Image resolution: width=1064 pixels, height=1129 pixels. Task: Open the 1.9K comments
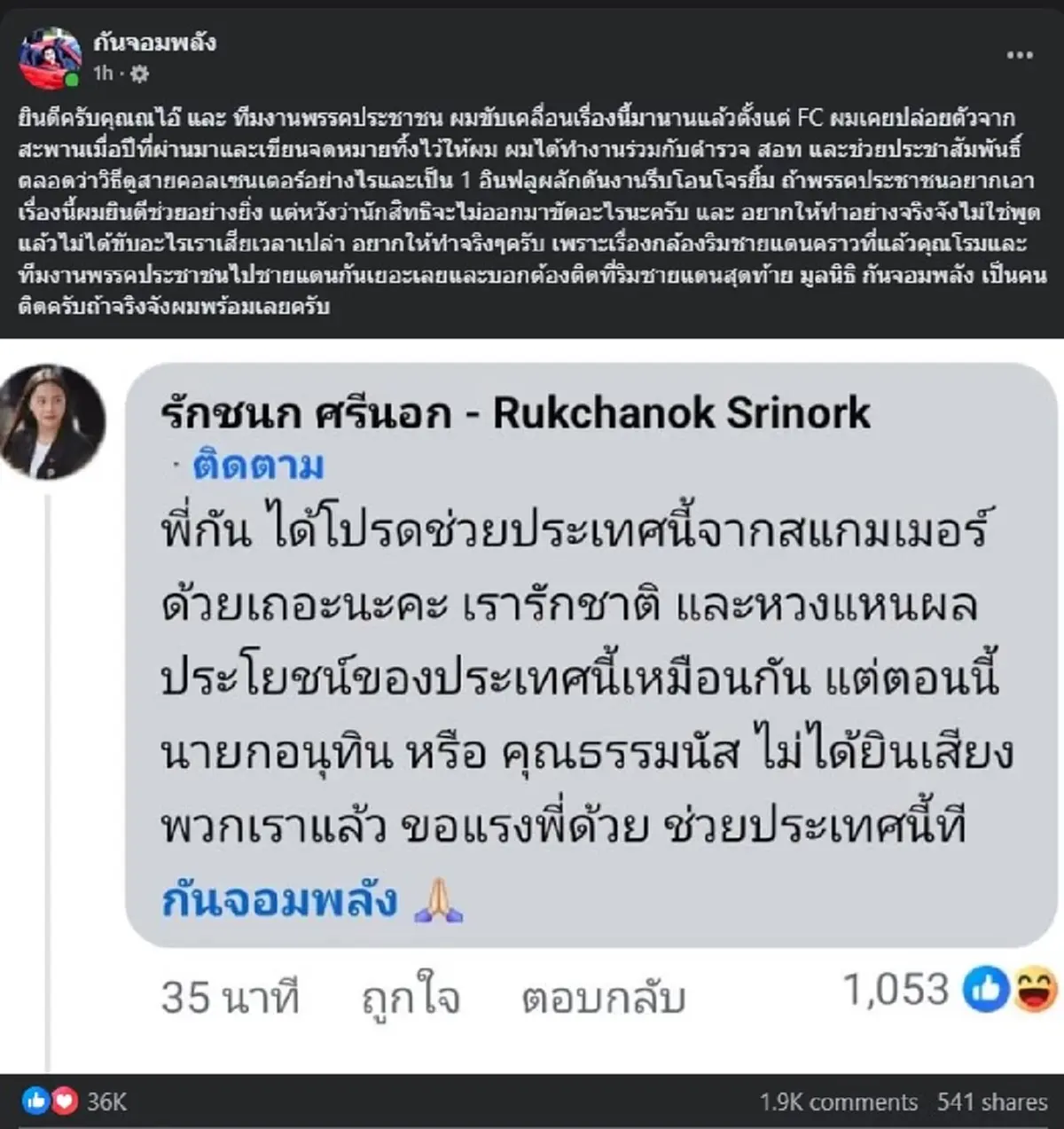pyautogui.click(x=838, y=1102)
